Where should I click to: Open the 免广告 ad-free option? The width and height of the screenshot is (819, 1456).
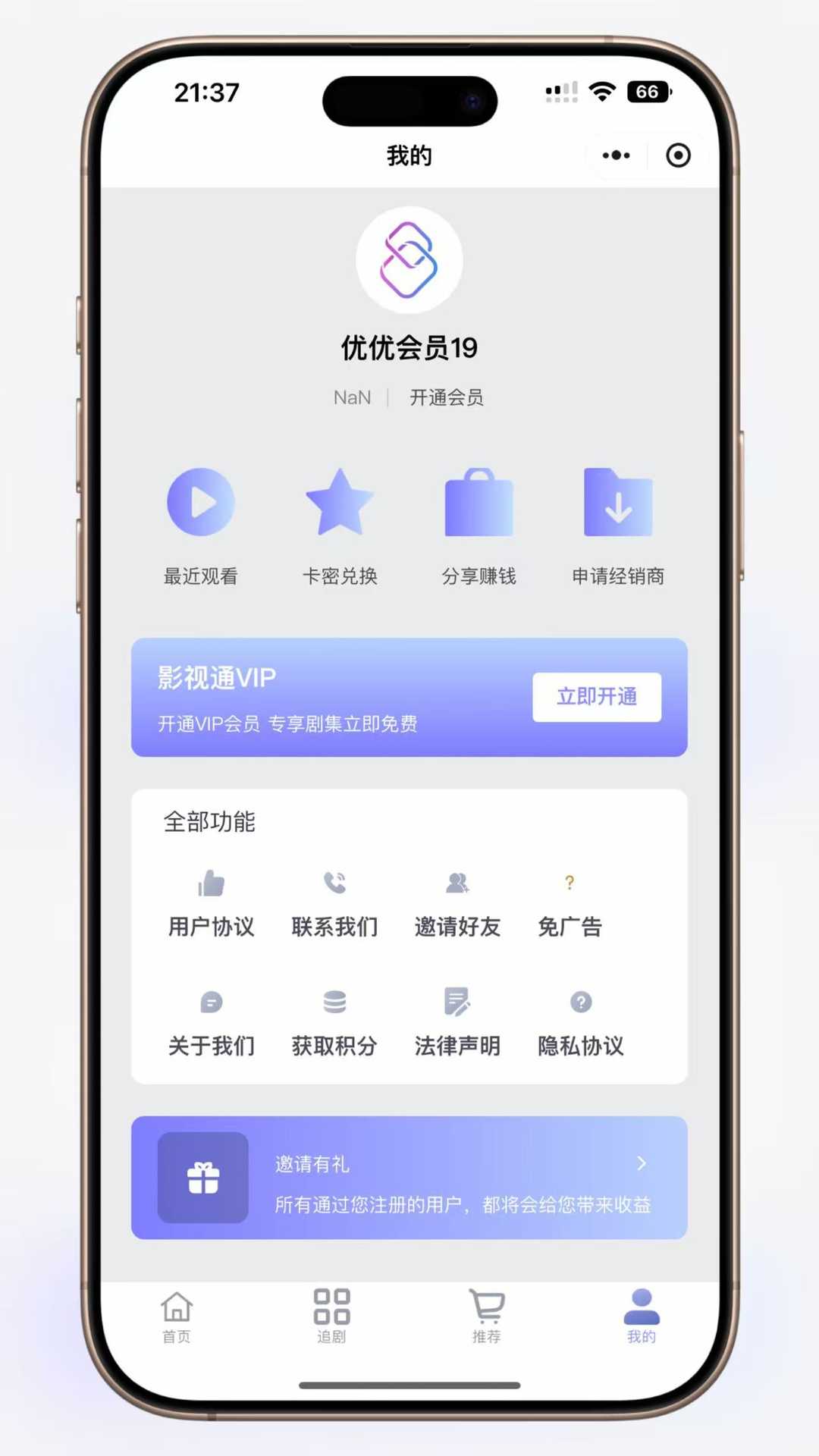[570, 904]
